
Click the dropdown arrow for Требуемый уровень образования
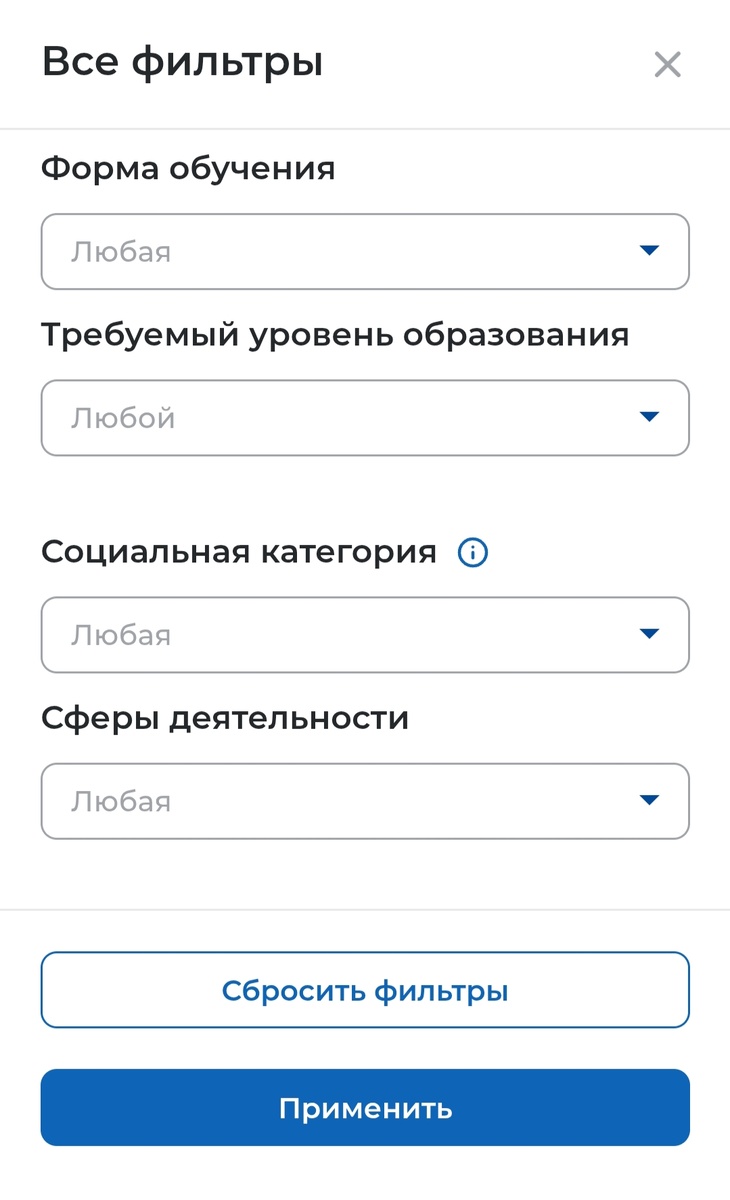tap(649, 417)
